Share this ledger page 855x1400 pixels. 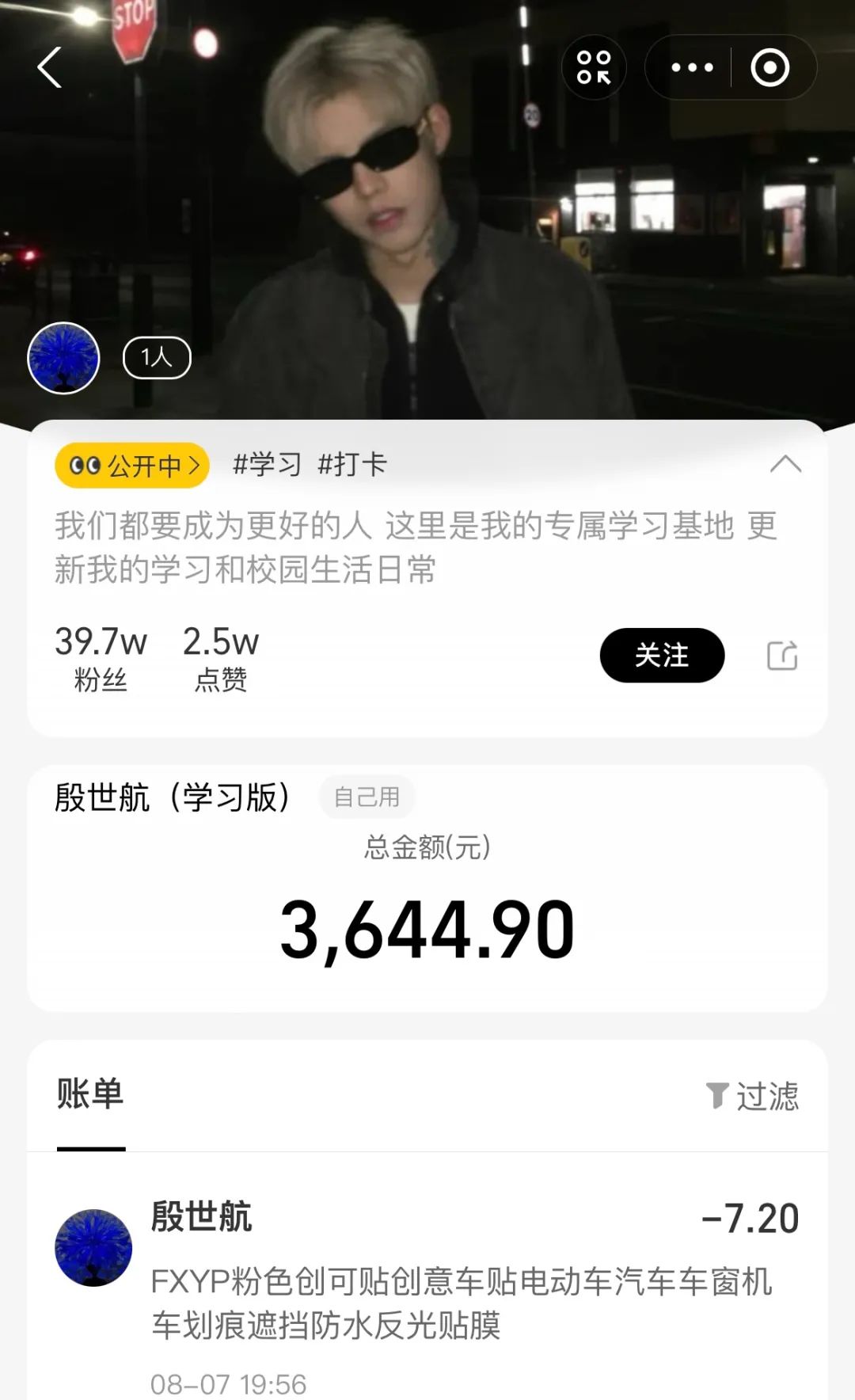pos(782,656)
